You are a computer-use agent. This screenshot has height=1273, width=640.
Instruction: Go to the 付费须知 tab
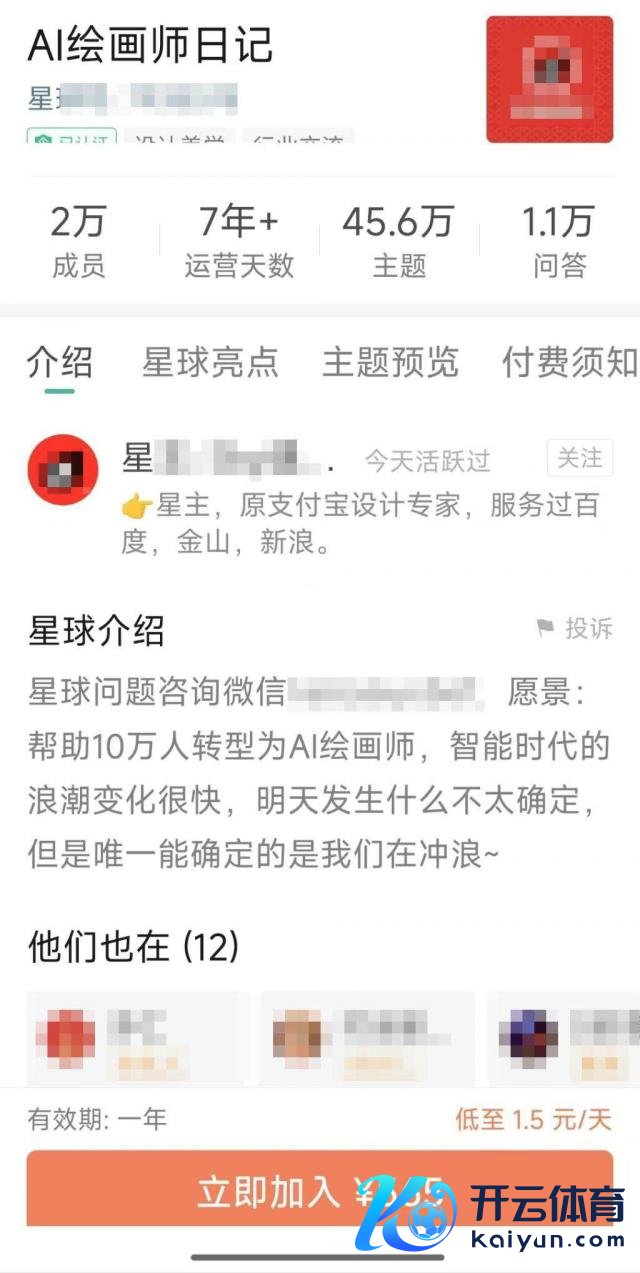point(569,361)
